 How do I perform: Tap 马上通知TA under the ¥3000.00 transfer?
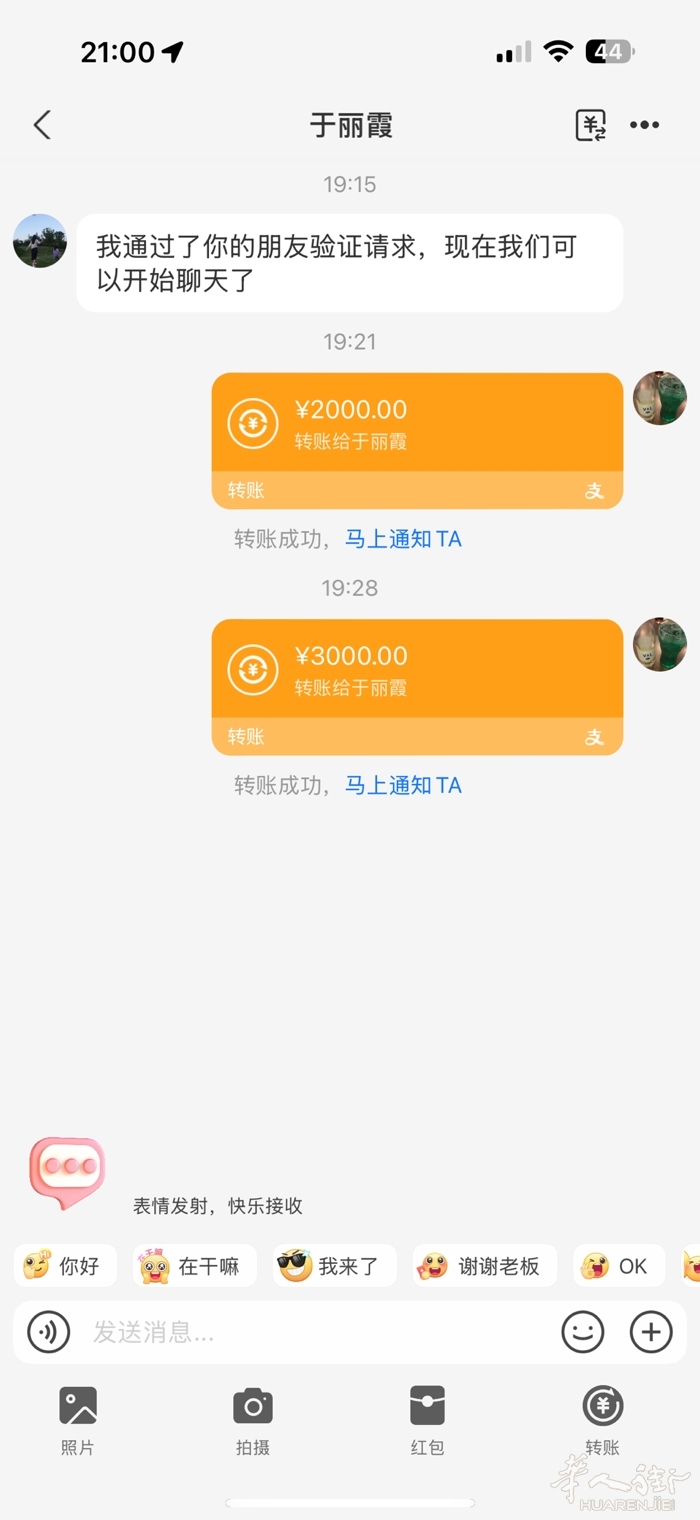[403, 785]
